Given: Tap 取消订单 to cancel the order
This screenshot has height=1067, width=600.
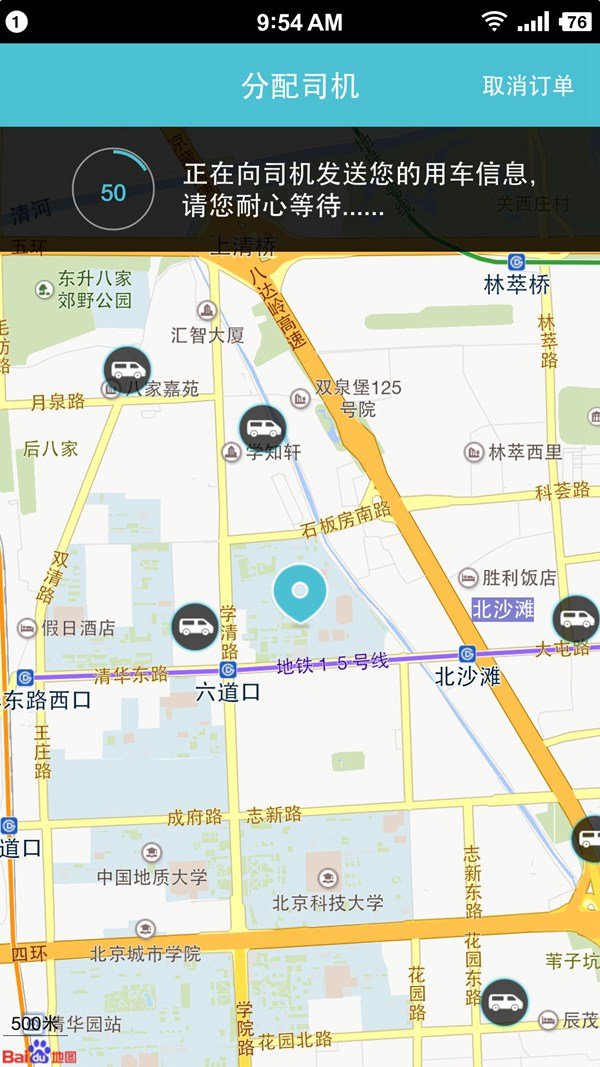Looking at the screenshot, I should (528, 86).
